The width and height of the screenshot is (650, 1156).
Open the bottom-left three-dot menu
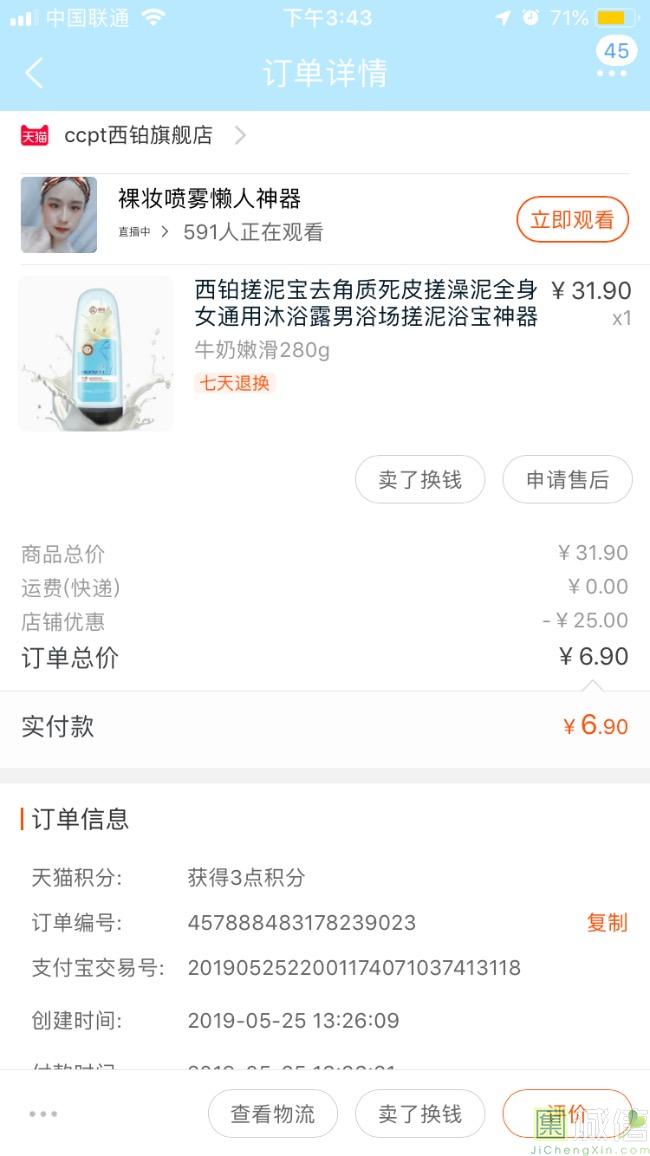[43, 1114]
